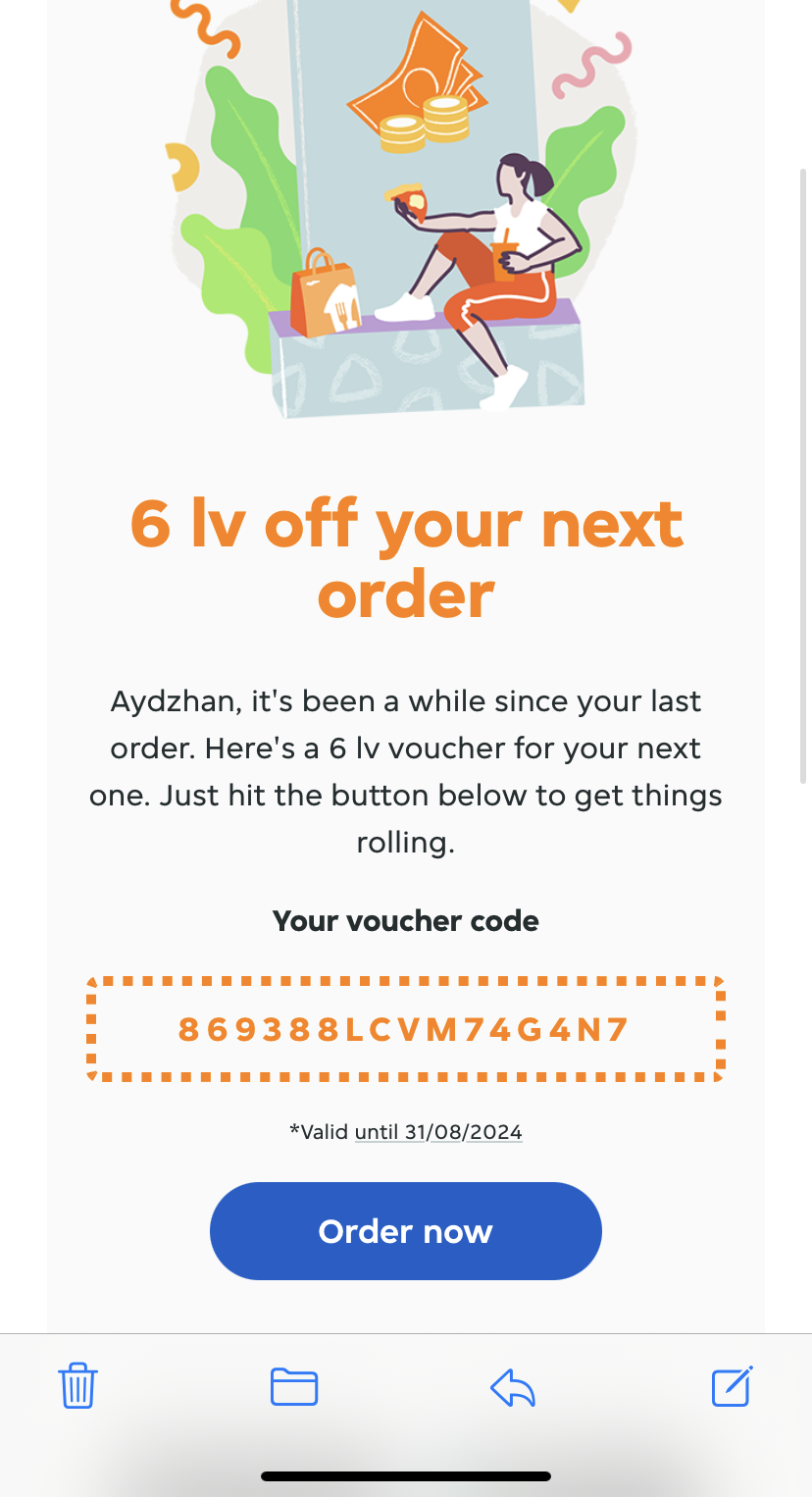Tap the Order now button
The image size is (812, 1497).
405,1231
